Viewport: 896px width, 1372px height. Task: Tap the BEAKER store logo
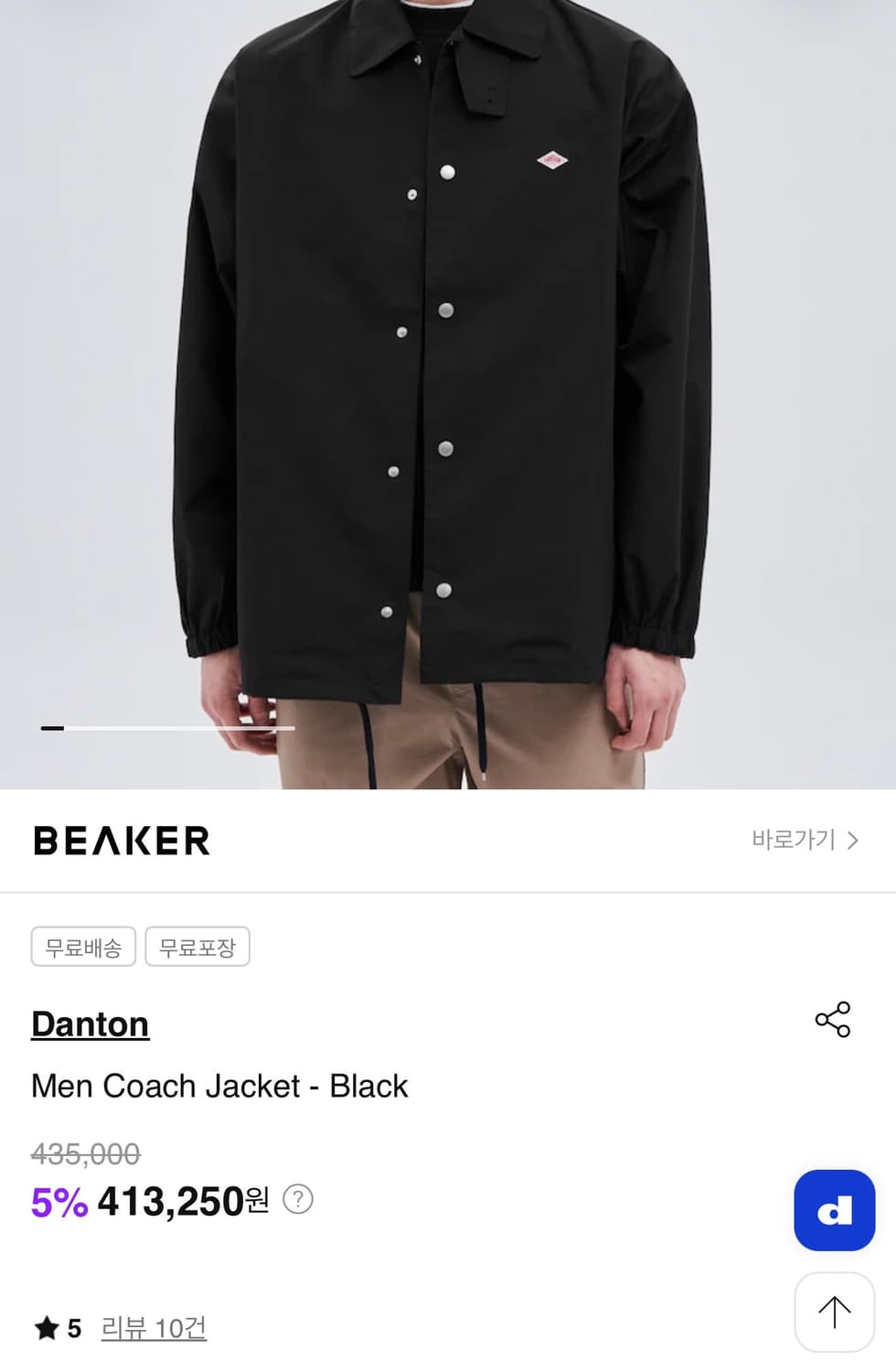(x=122, y=840)
